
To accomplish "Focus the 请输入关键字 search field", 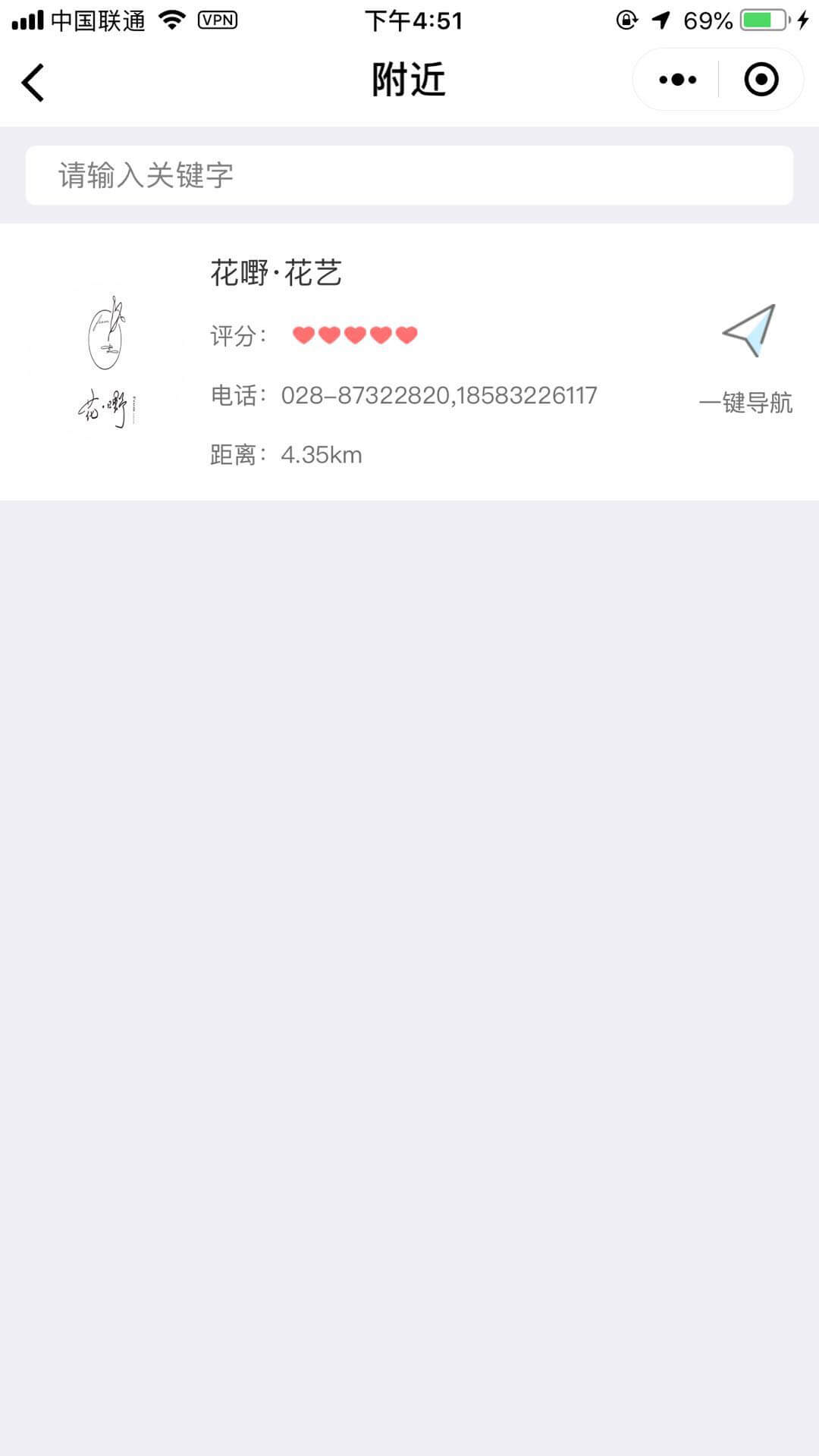I will (409, 175).
